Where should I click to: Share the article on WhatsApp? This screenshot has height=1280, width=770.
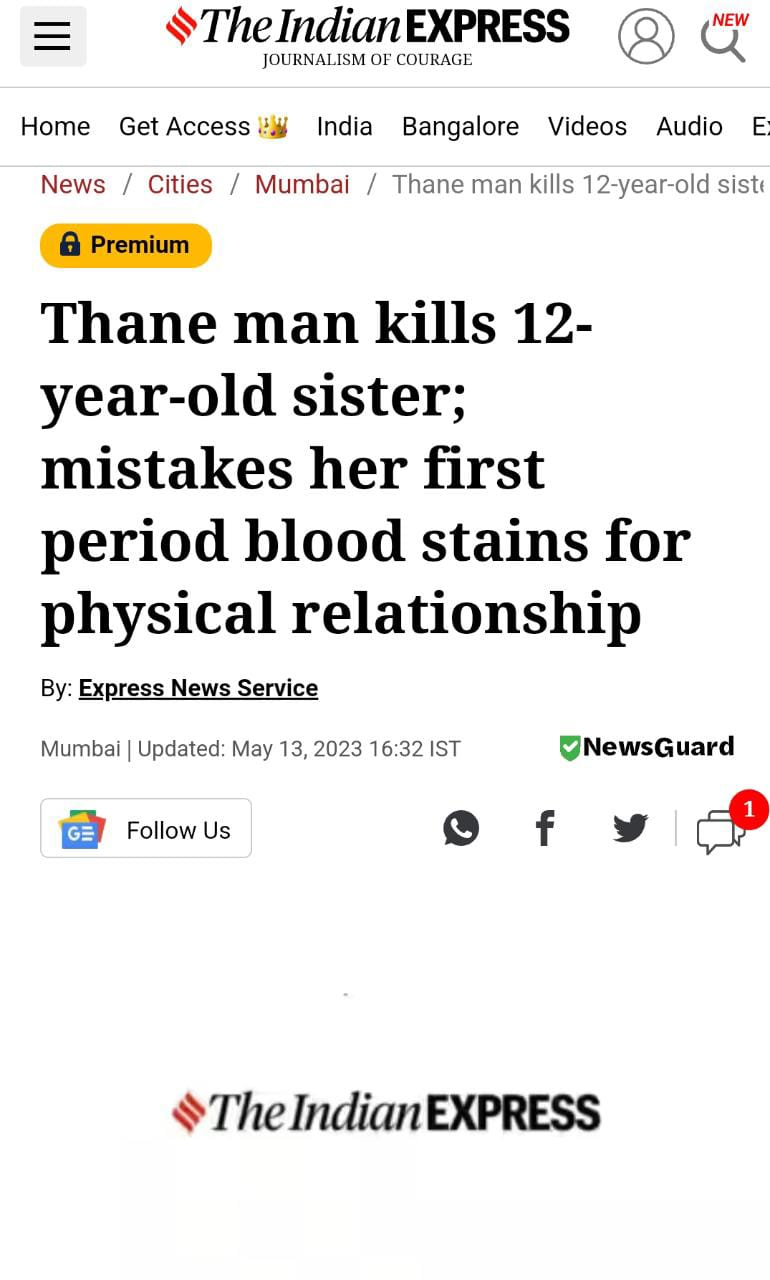click(461, 828)
